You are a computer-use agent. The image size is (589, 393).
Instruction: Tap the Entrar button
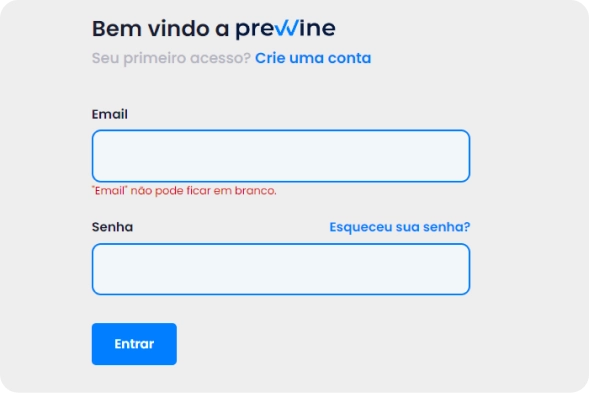click(x=134, y=344)
